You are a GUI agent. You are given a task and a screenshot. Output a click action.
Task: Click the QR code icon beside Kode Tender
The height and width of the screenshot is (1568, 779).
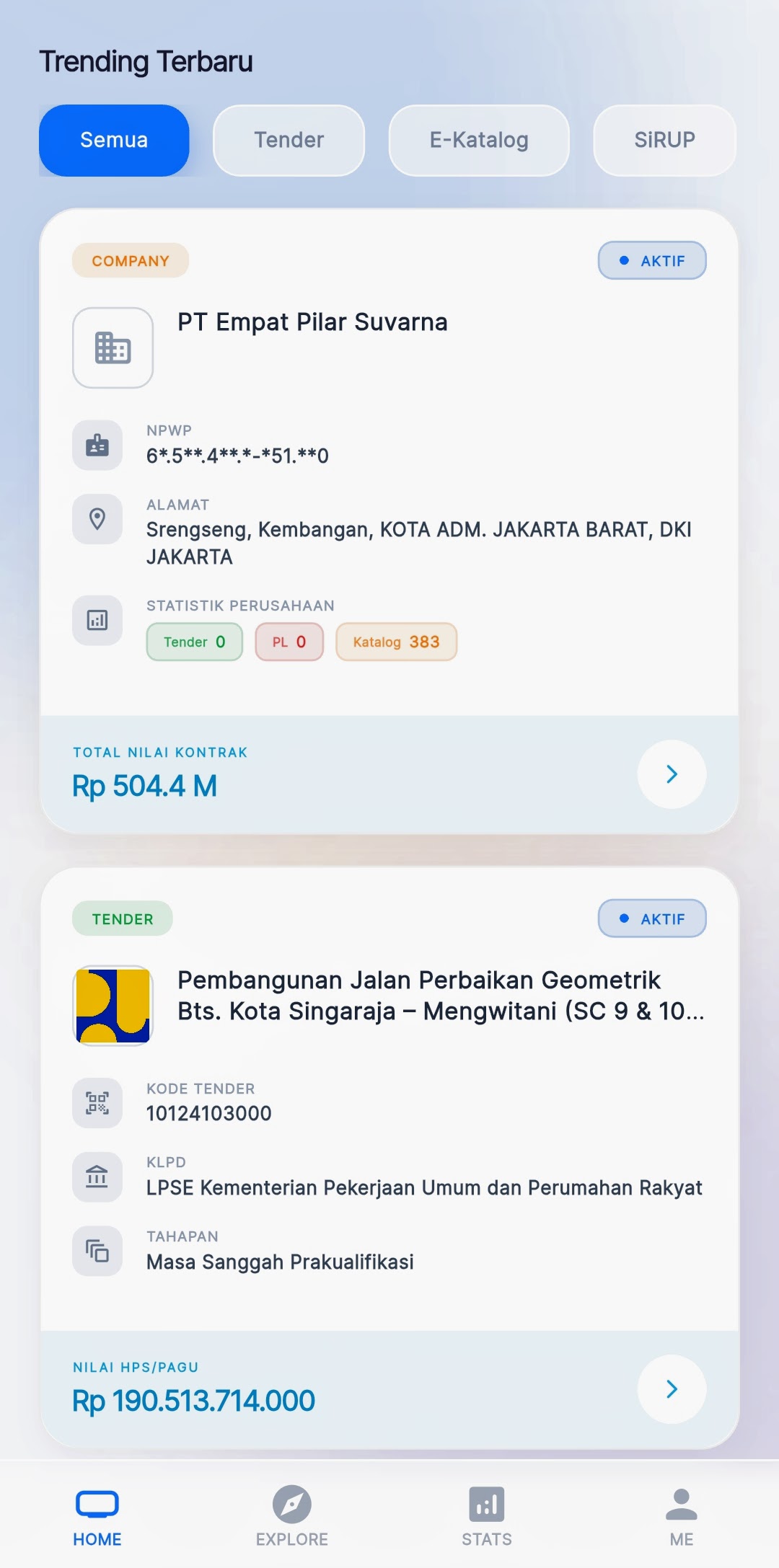click(x=97, y=1102)
